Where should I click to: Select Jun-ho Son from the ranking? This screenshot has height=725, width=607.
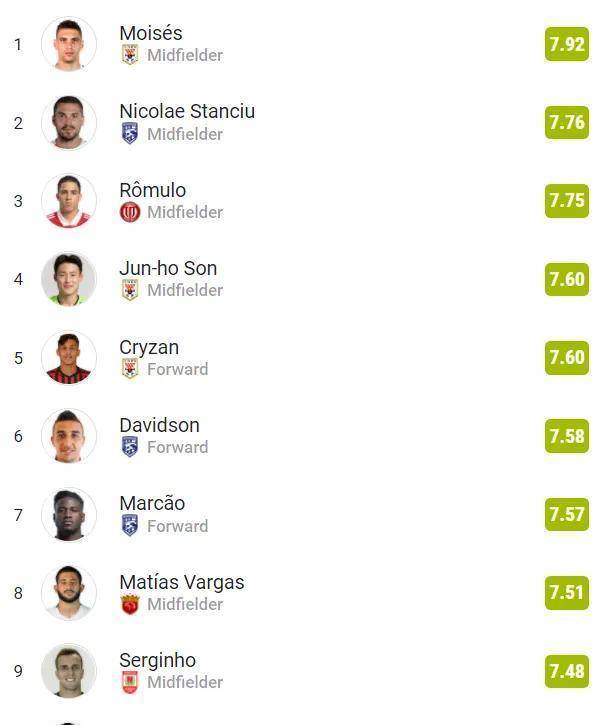(x=168, y=268)
